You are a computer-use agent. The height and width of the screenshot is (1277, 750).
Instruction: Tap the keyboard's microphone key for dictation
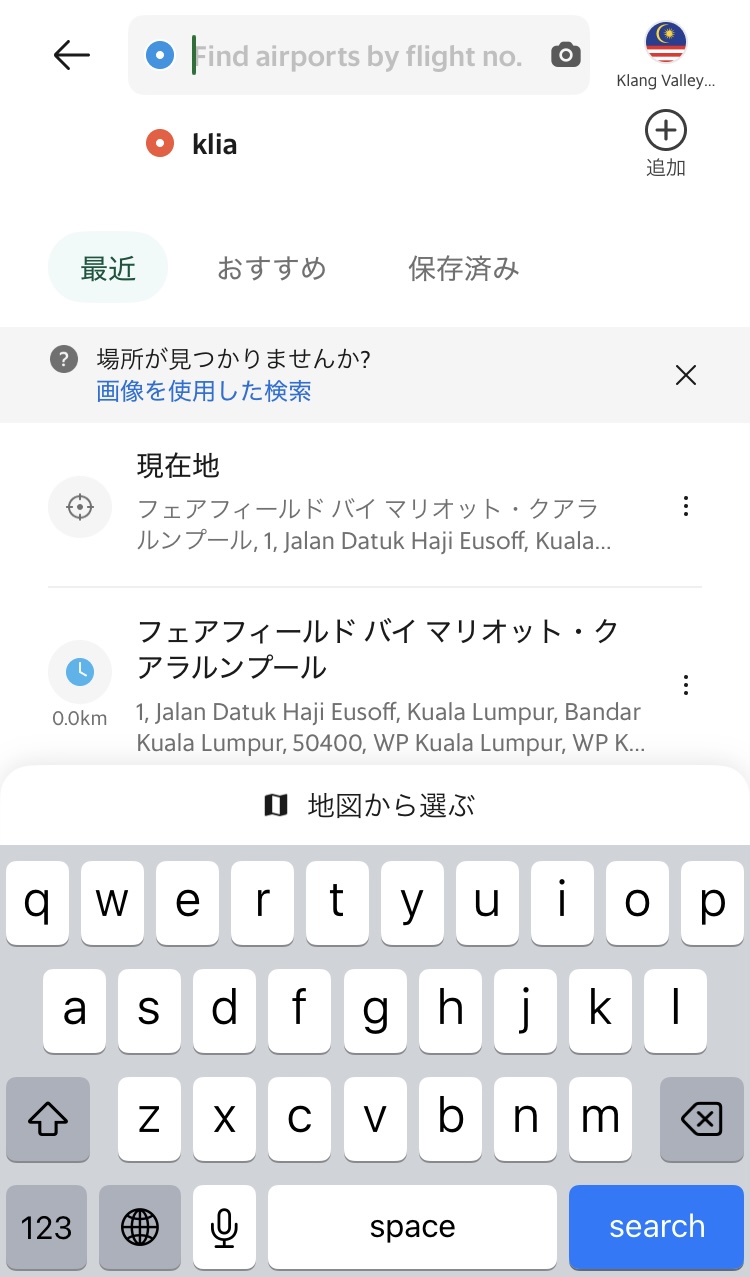(225, 1227)
